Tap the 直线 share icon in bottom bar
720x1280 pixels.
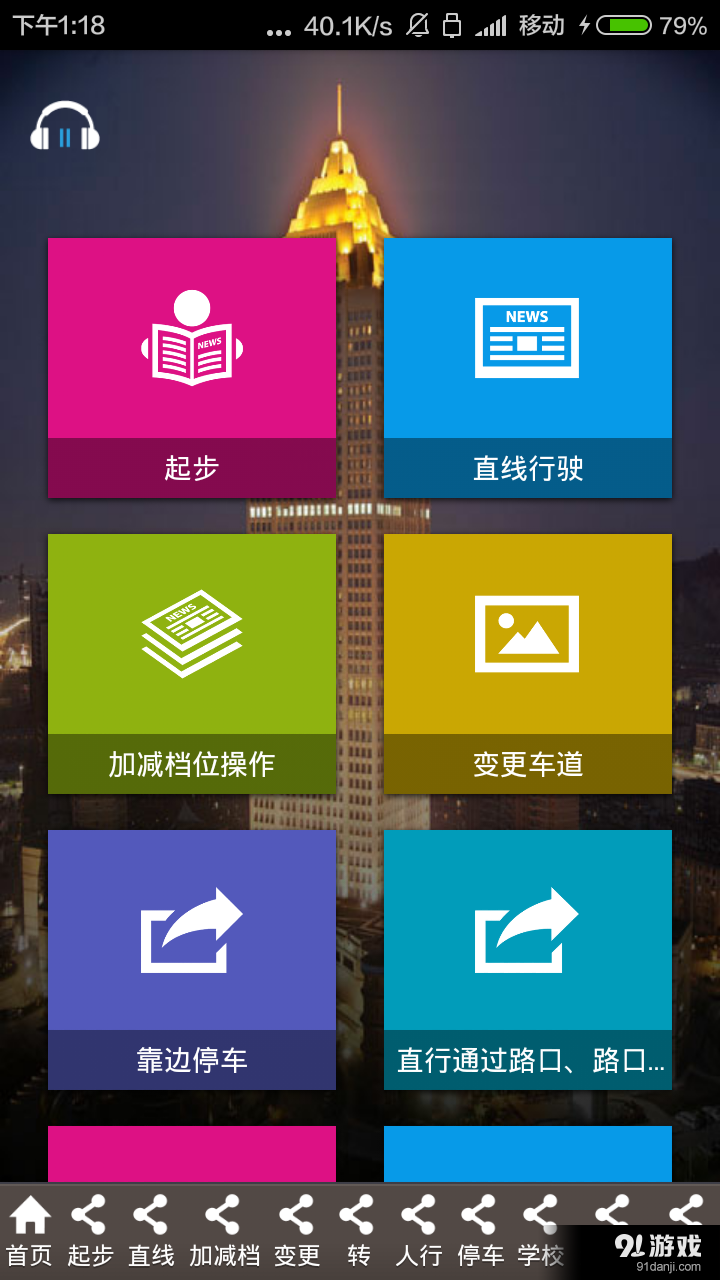pos(150,1218)
